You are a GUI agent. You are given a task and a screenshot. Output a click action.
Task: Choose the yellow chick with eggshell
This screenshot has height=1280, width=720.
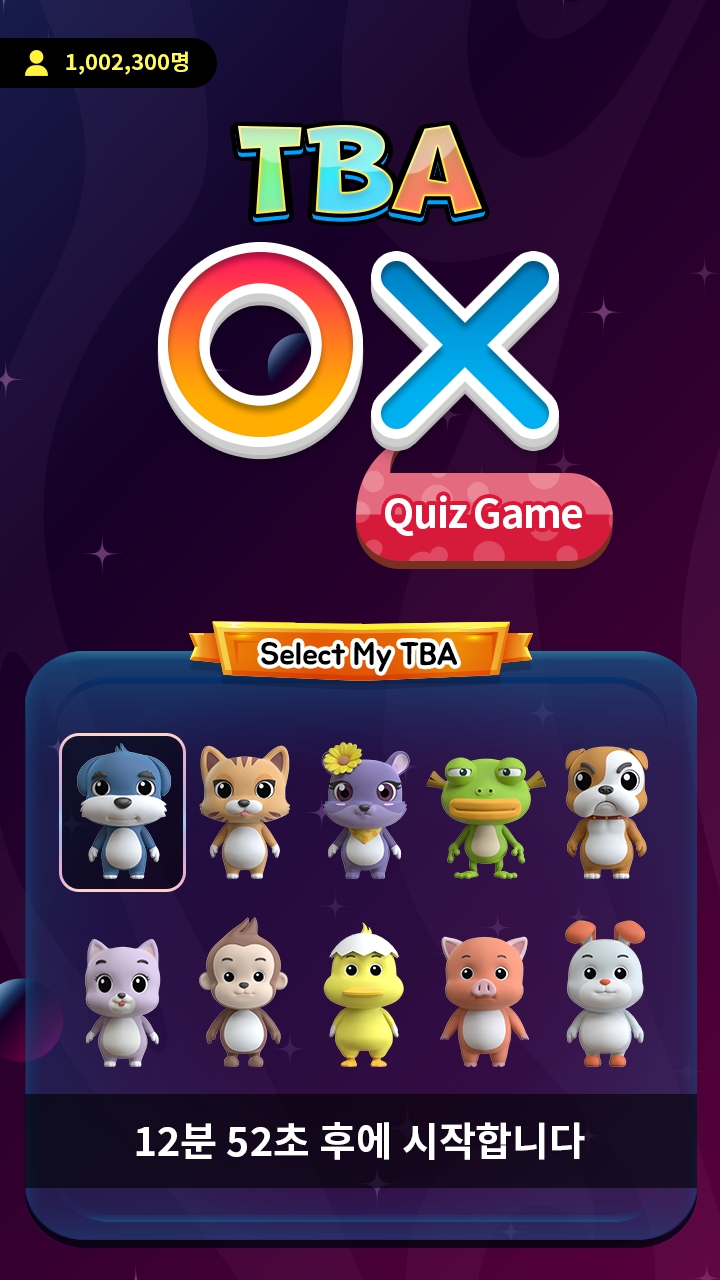point(362,998)
